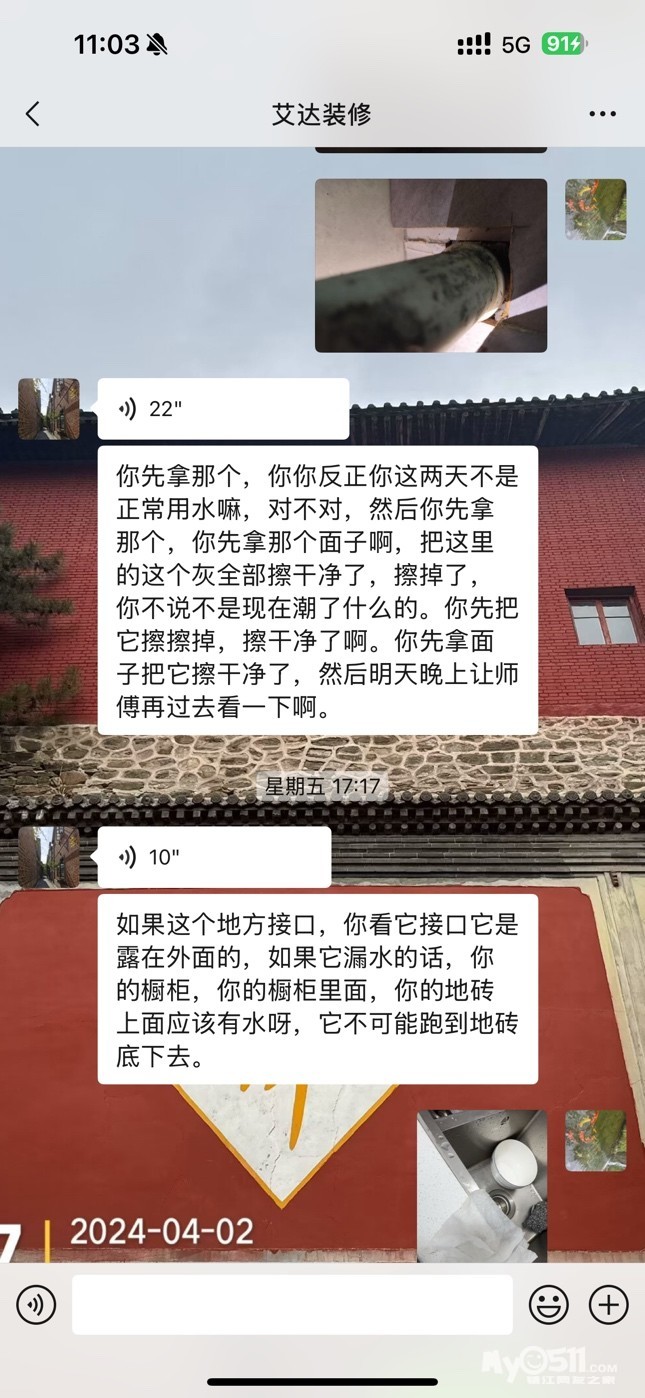Focus the message text field
Viewport: 645px width, 1398px height.
pos(292,1304)
